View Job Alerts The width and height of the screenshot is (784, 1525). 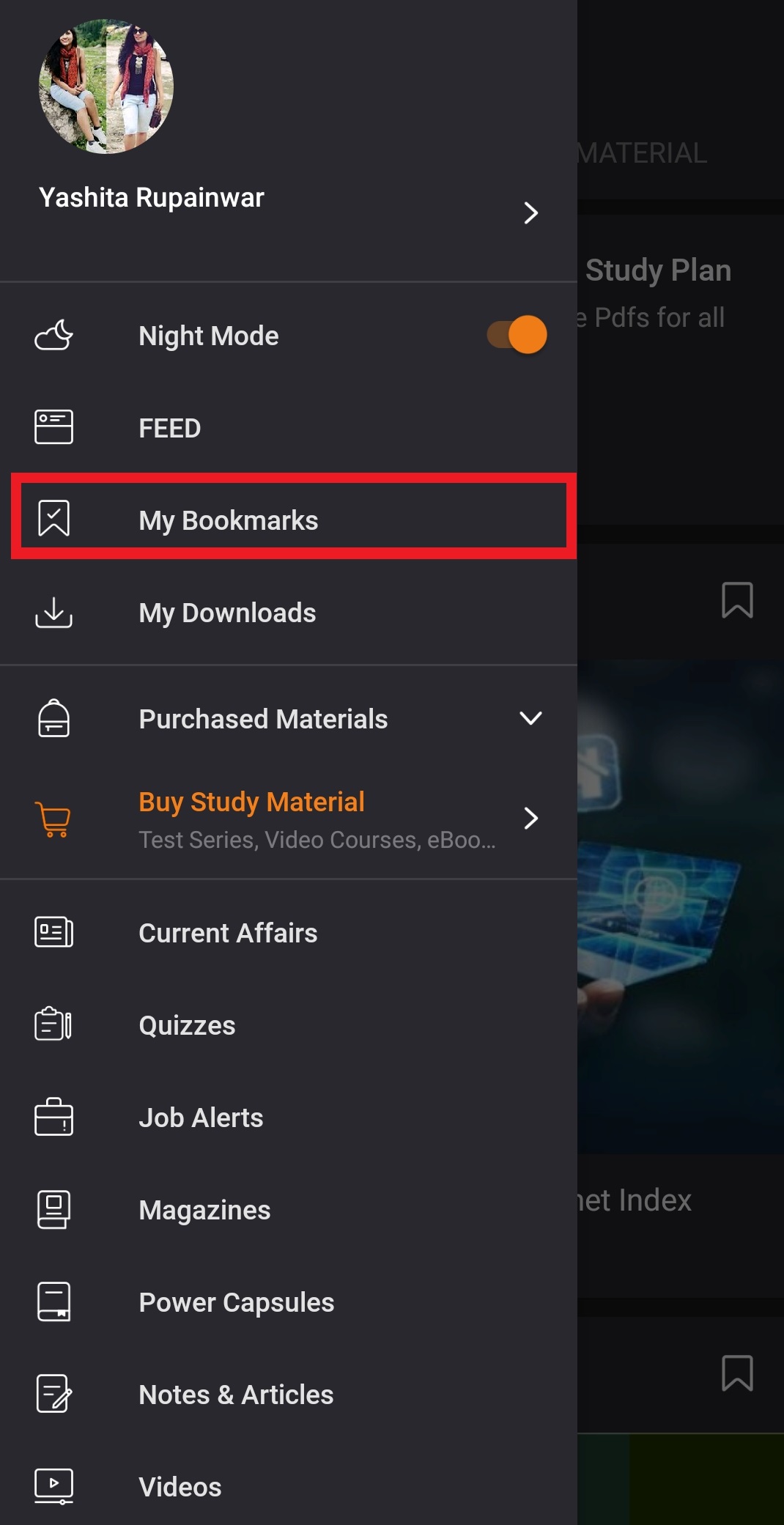coord(289,1117)
